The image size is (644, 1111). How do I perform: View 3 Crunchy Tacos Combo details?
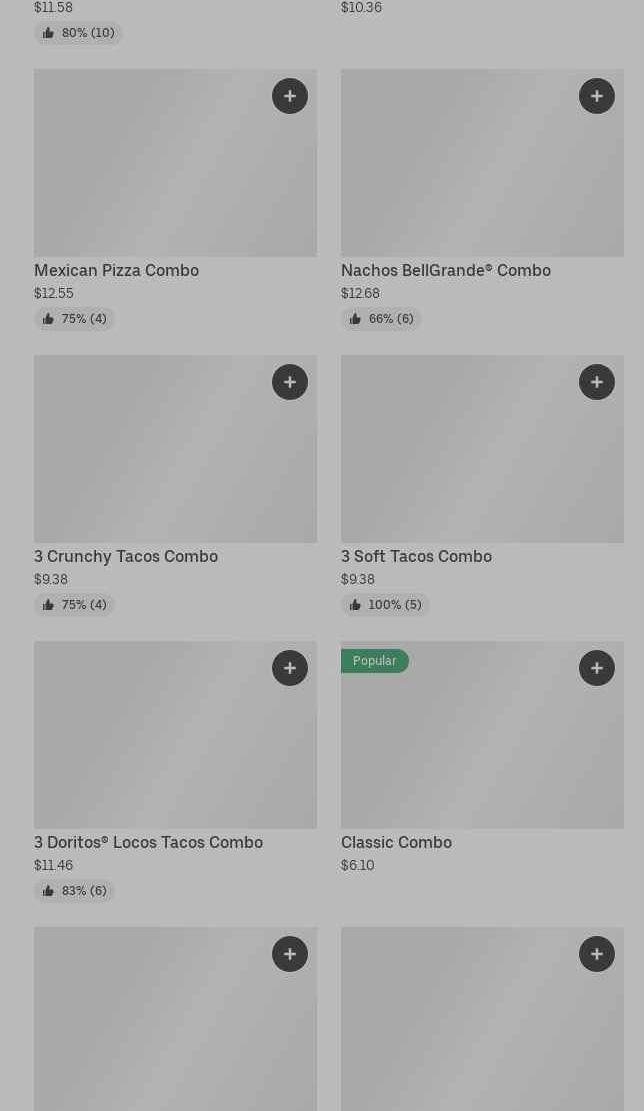pyautogui.click(x=126, y=556)
